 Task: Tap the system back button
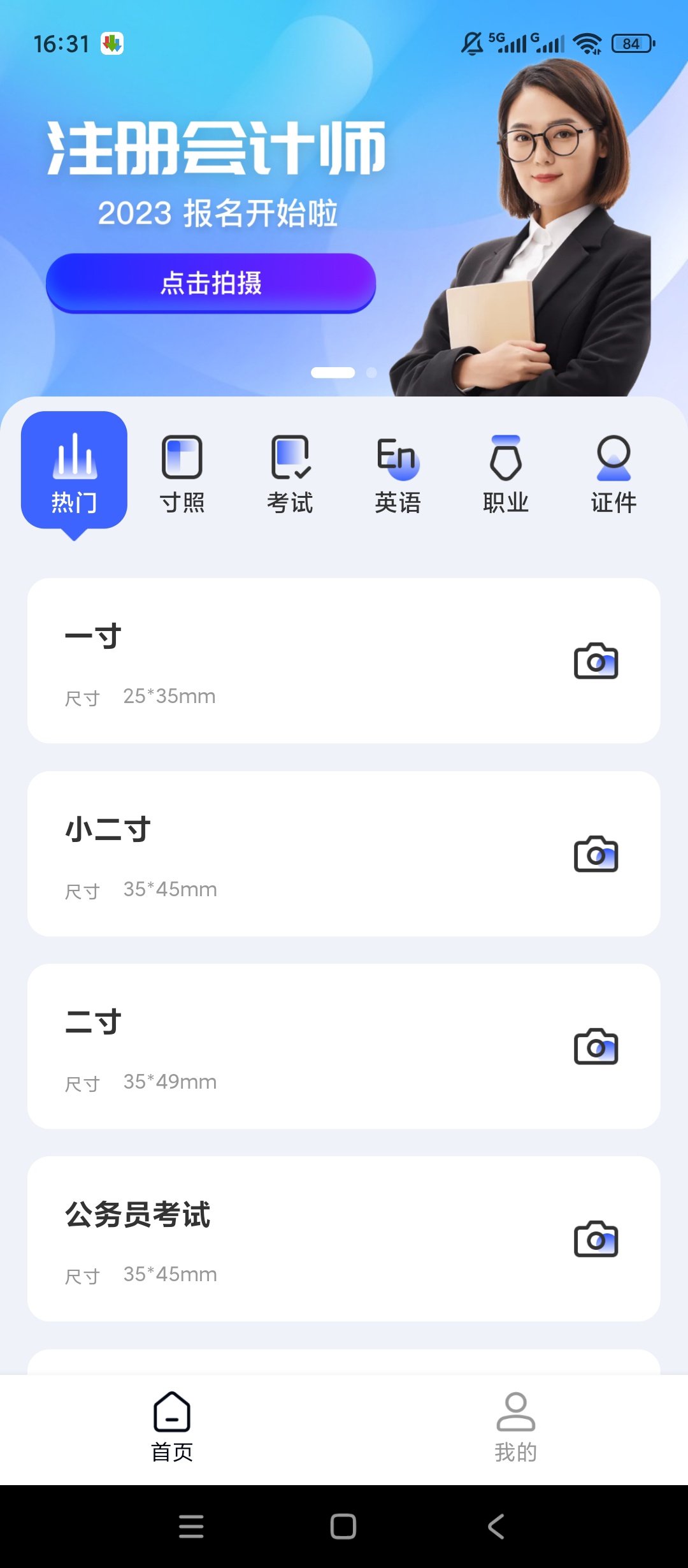[x=496, y=1527]
